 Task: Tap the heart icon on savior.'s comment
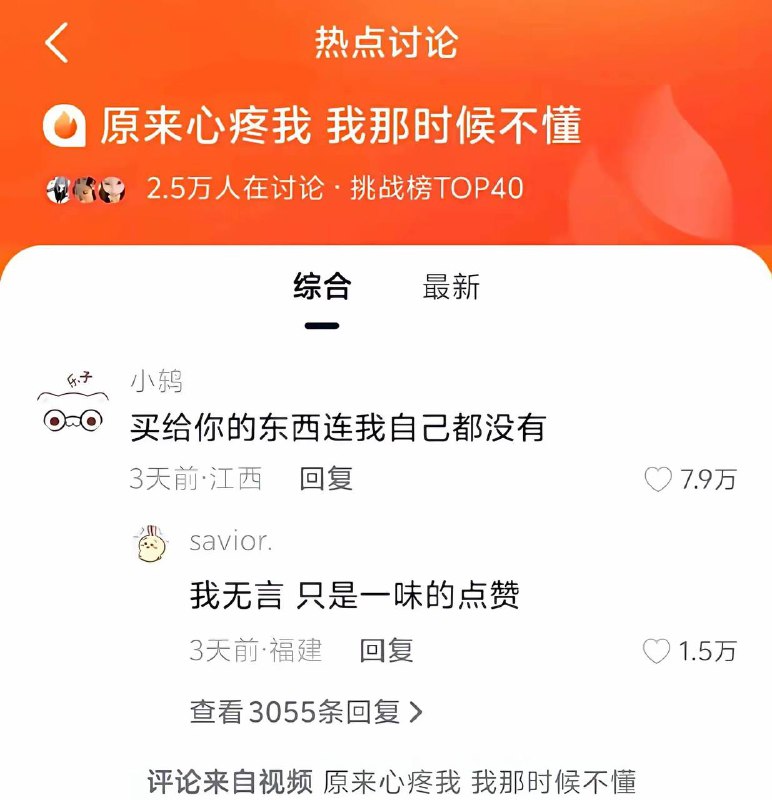655,650
